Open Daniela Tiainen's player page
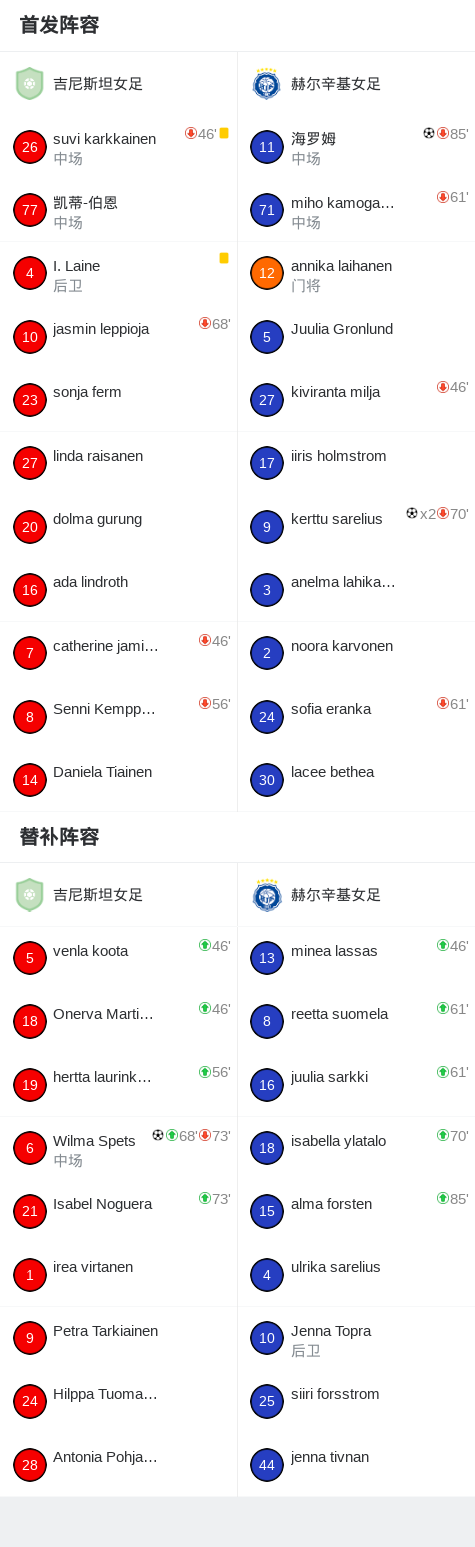The height and width of the screenshot is (1547, 475). click(x=118, y=780)
